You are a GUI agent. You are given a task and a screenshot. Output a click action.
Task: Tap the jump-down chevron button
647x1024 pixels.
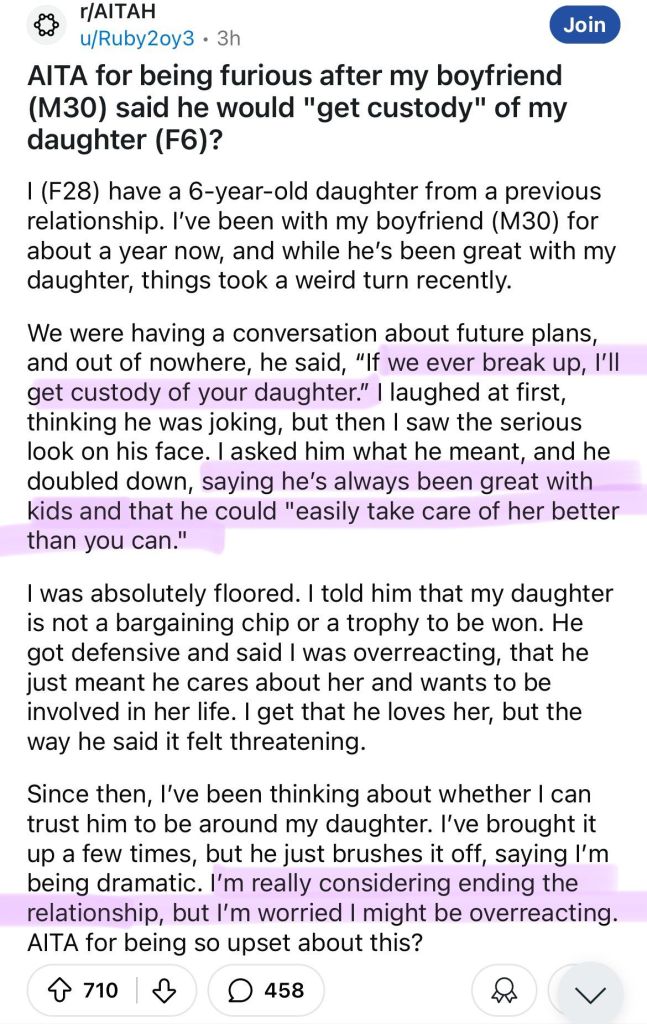click(x=591, y=994)
